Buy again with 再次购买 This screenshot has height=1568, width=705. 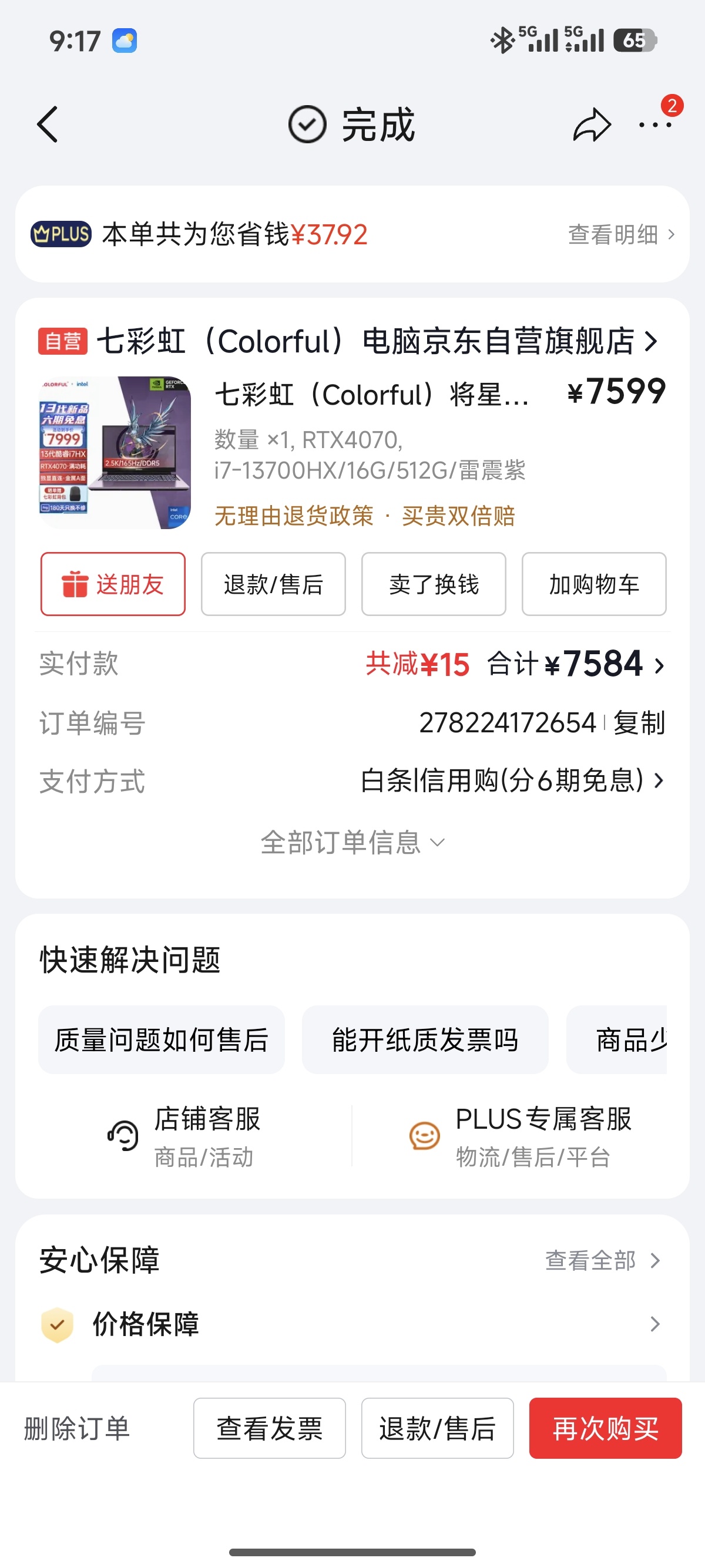pos(605,1428)
